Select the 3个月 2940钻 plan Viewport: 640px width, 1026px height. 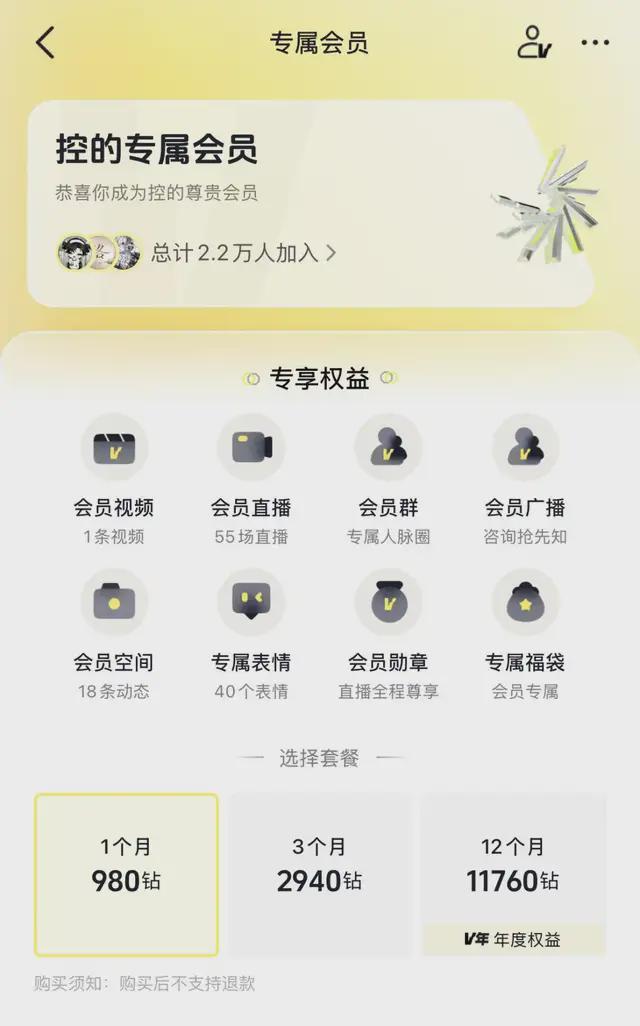coord(319,866)
